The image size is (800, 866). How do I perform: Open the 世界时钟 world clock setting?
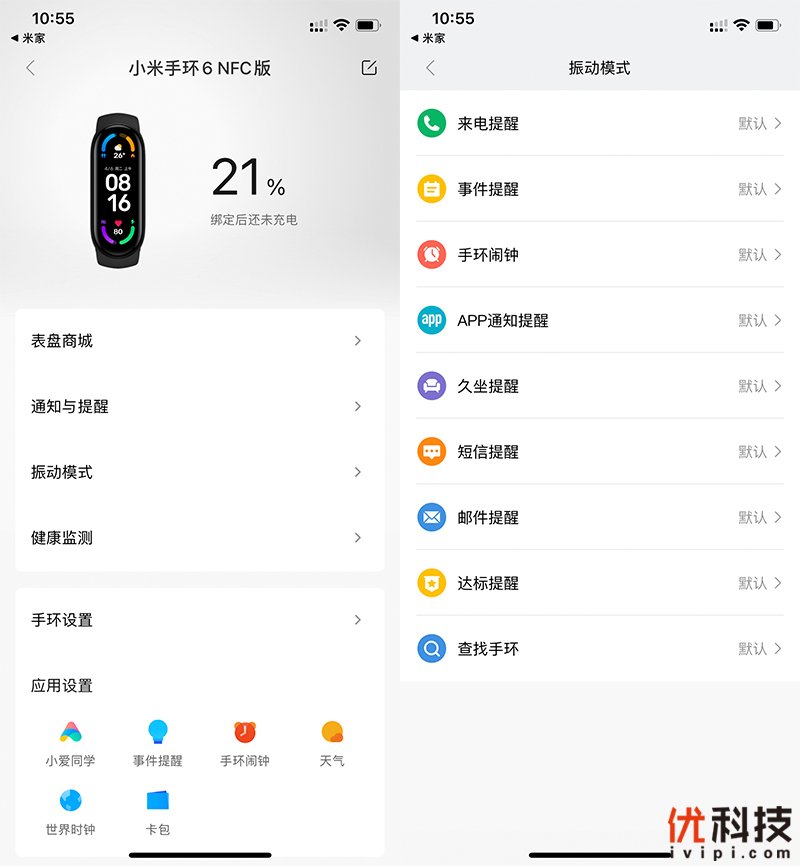point(70,811)
